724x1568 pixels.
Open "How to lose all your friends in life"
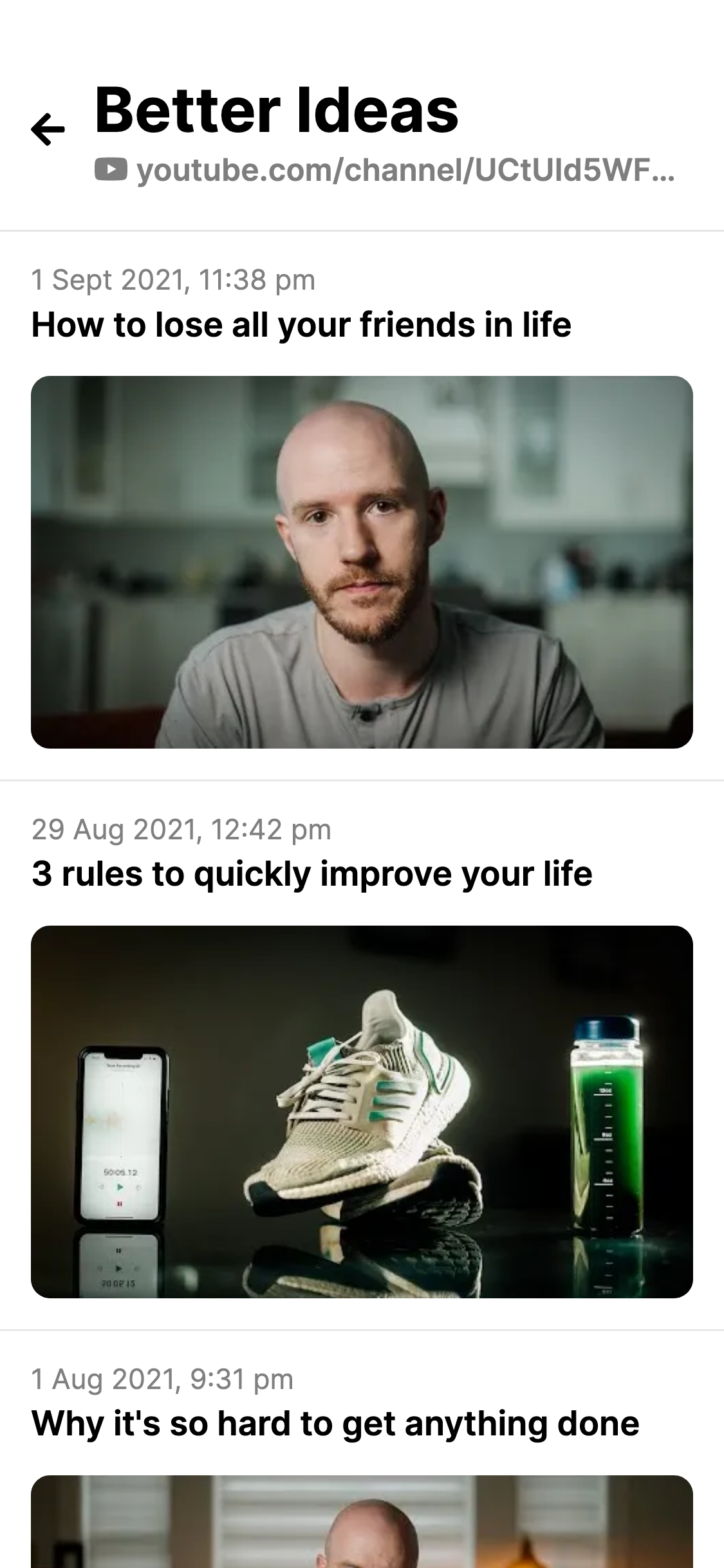tap(301, 324)
